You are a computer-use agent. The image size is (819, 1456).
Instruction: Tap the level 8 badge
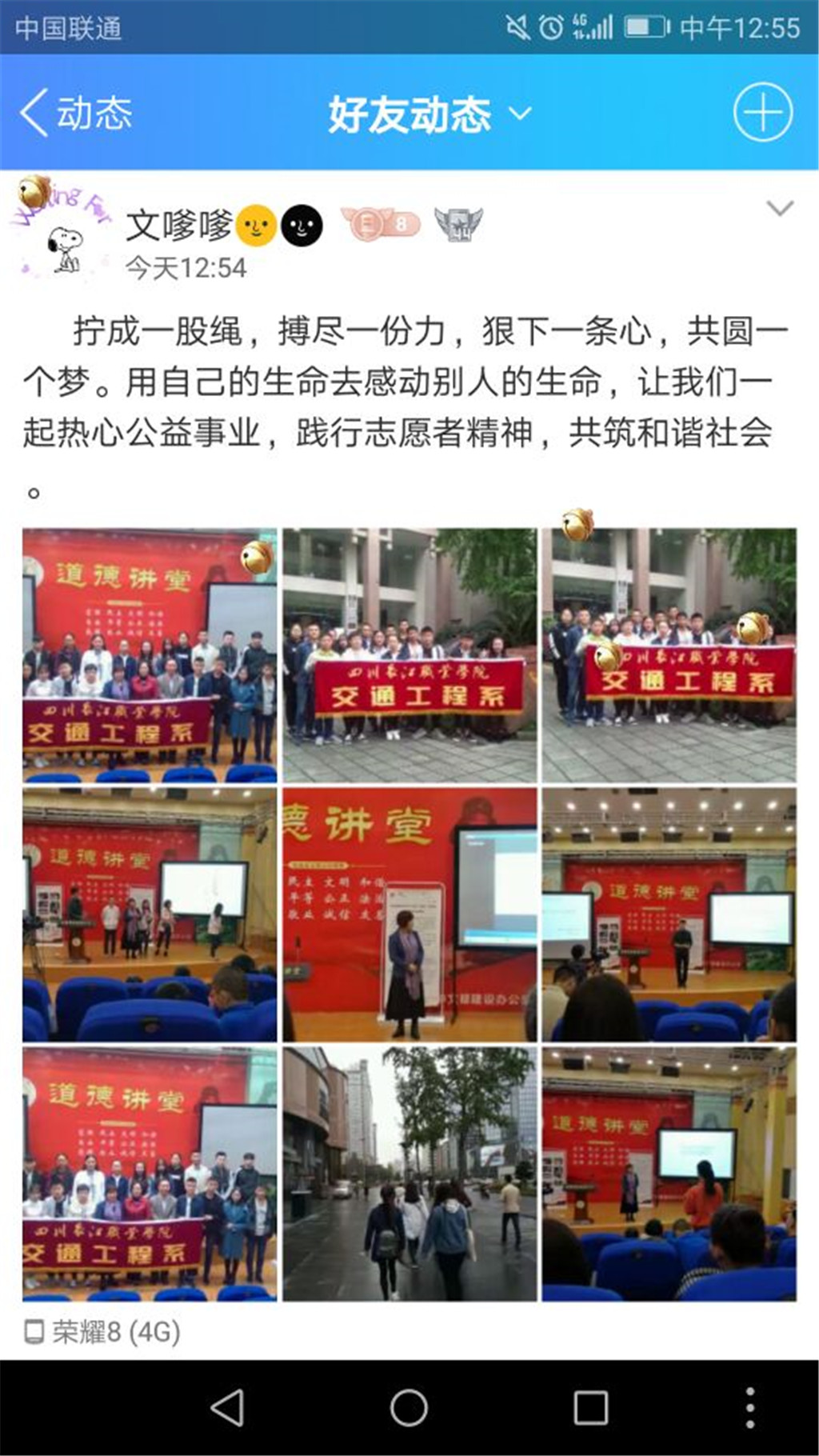coord(381,224)
